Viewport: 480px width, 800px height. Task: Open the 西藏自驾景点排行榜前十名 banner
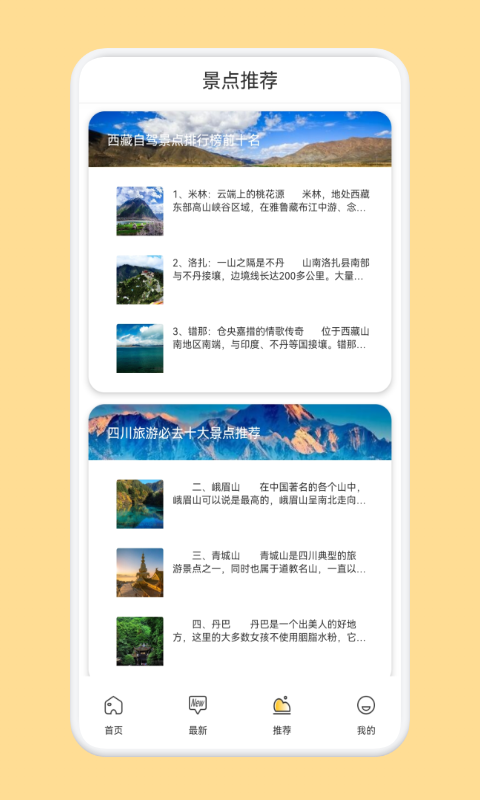click(x=240, y=139)
